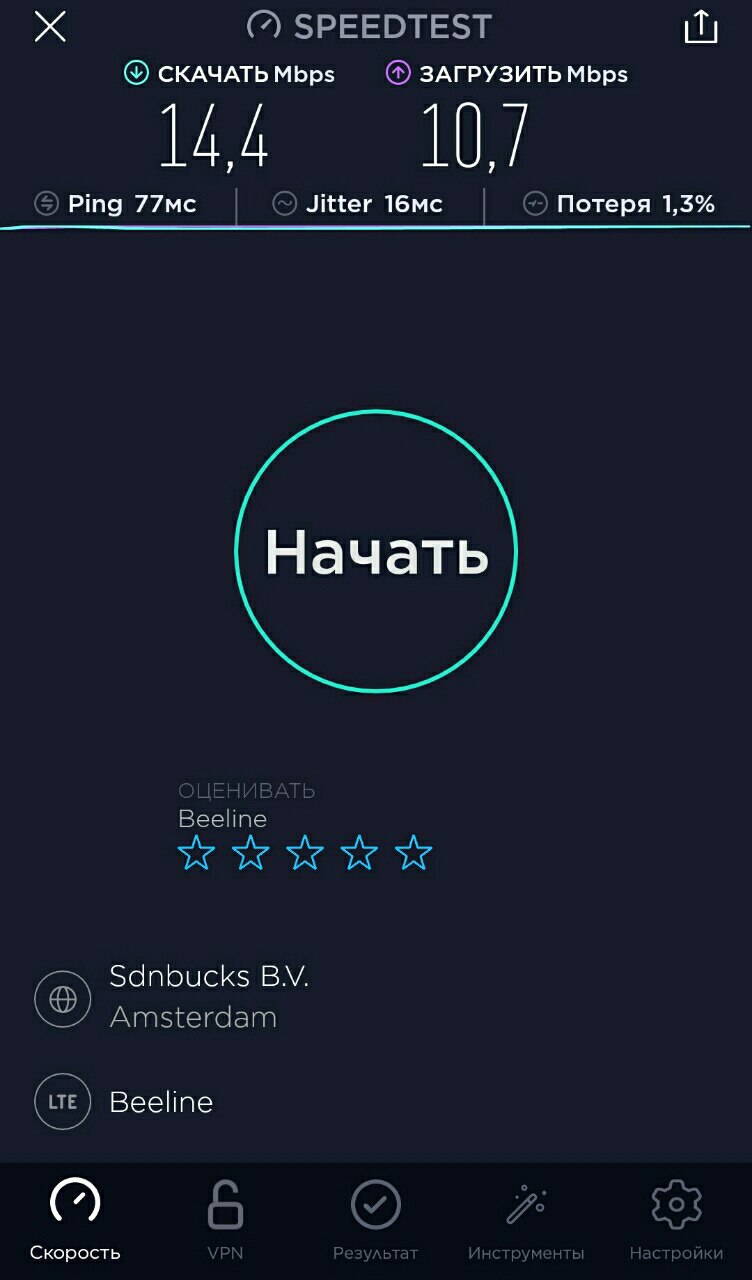Open the Инструменты tab
Image resolution: width=752 pixels, height=1280 pixels.
526,1220
